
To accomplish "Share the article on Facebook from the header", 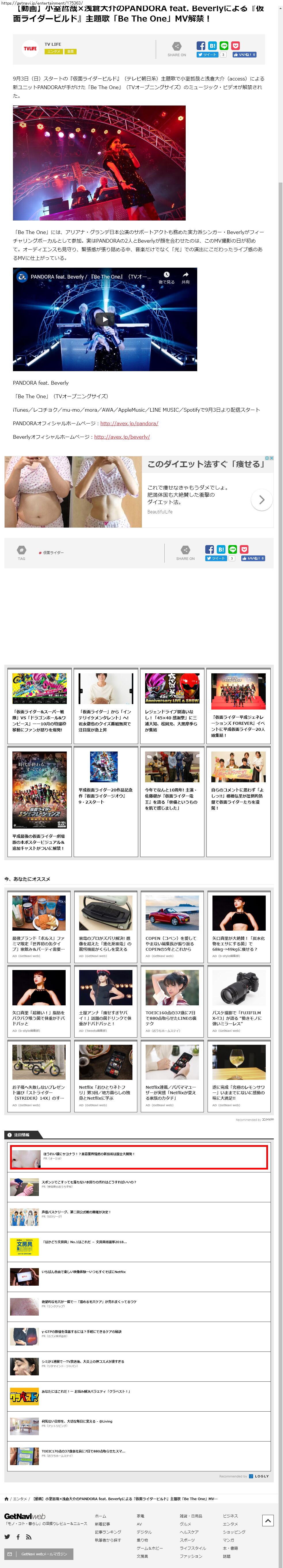I will click(x=201, y=46).
